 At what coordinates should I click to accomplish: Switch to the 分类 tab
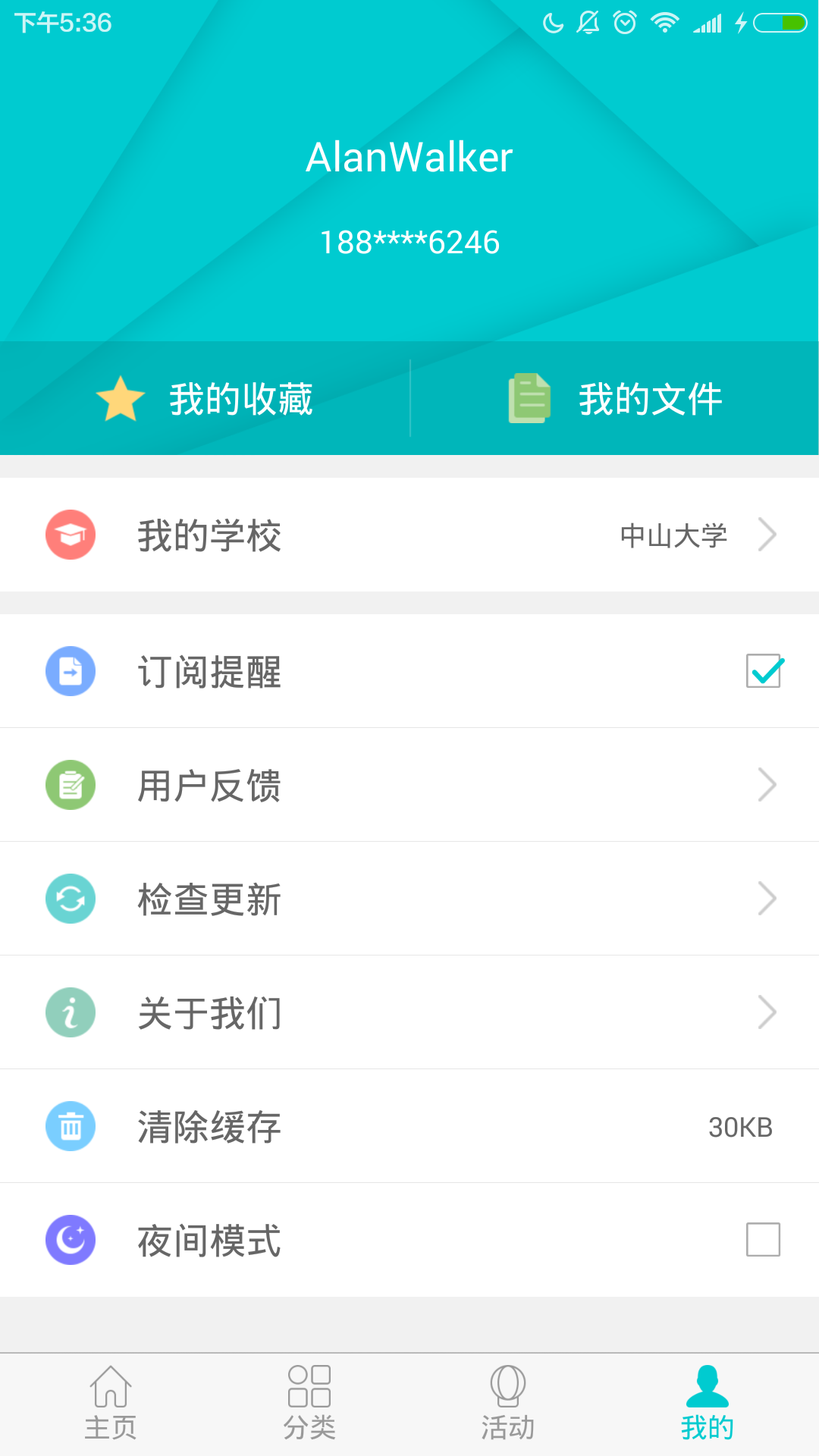(x=309, y=1403)
